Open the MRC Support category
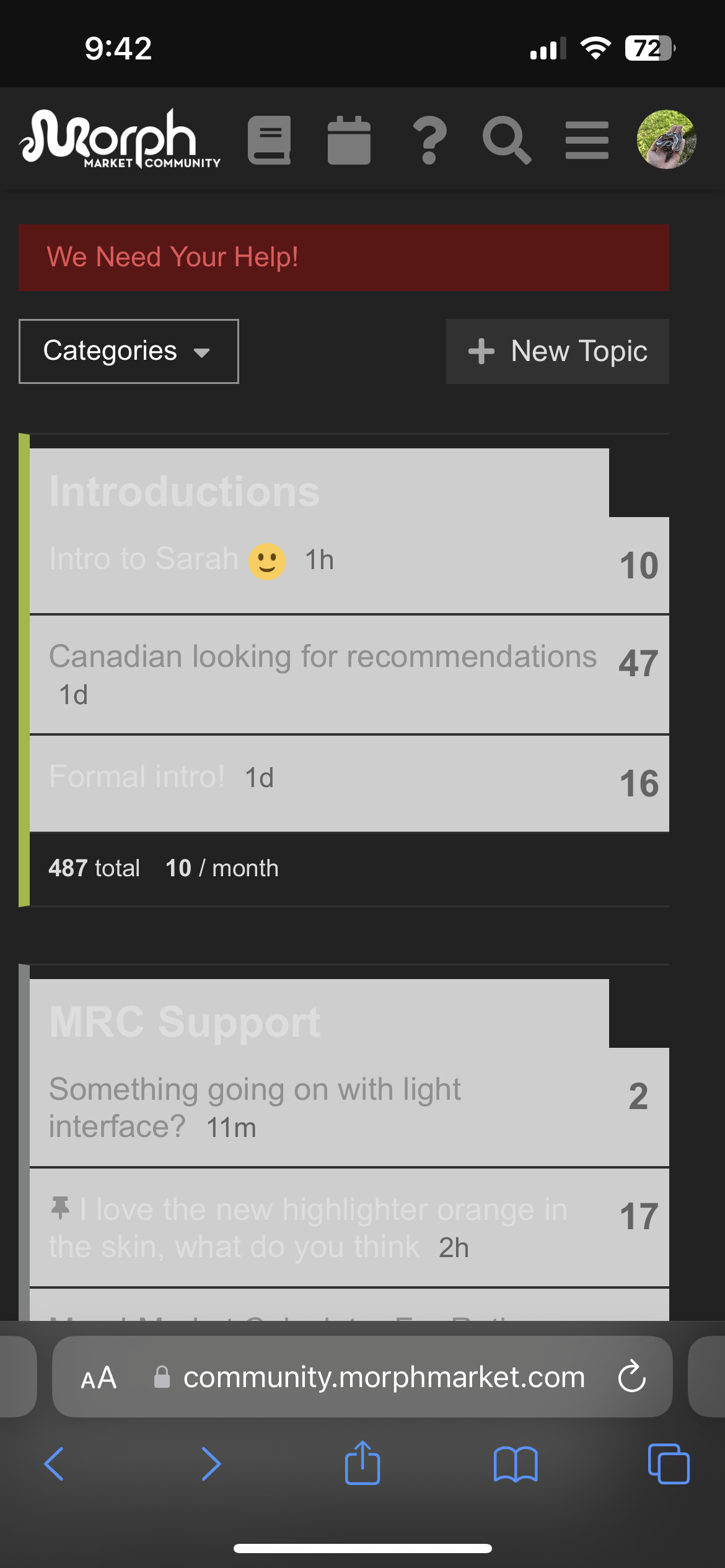 point(185,1022)
